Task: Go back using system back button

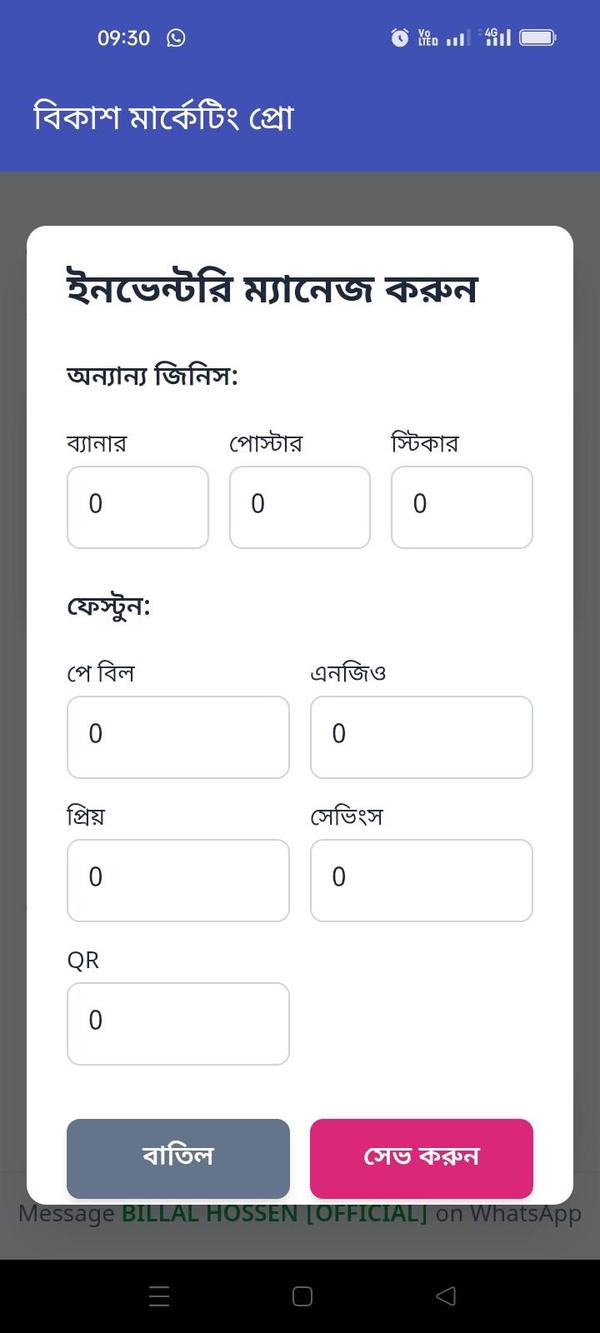Action: pos(446,1296)
